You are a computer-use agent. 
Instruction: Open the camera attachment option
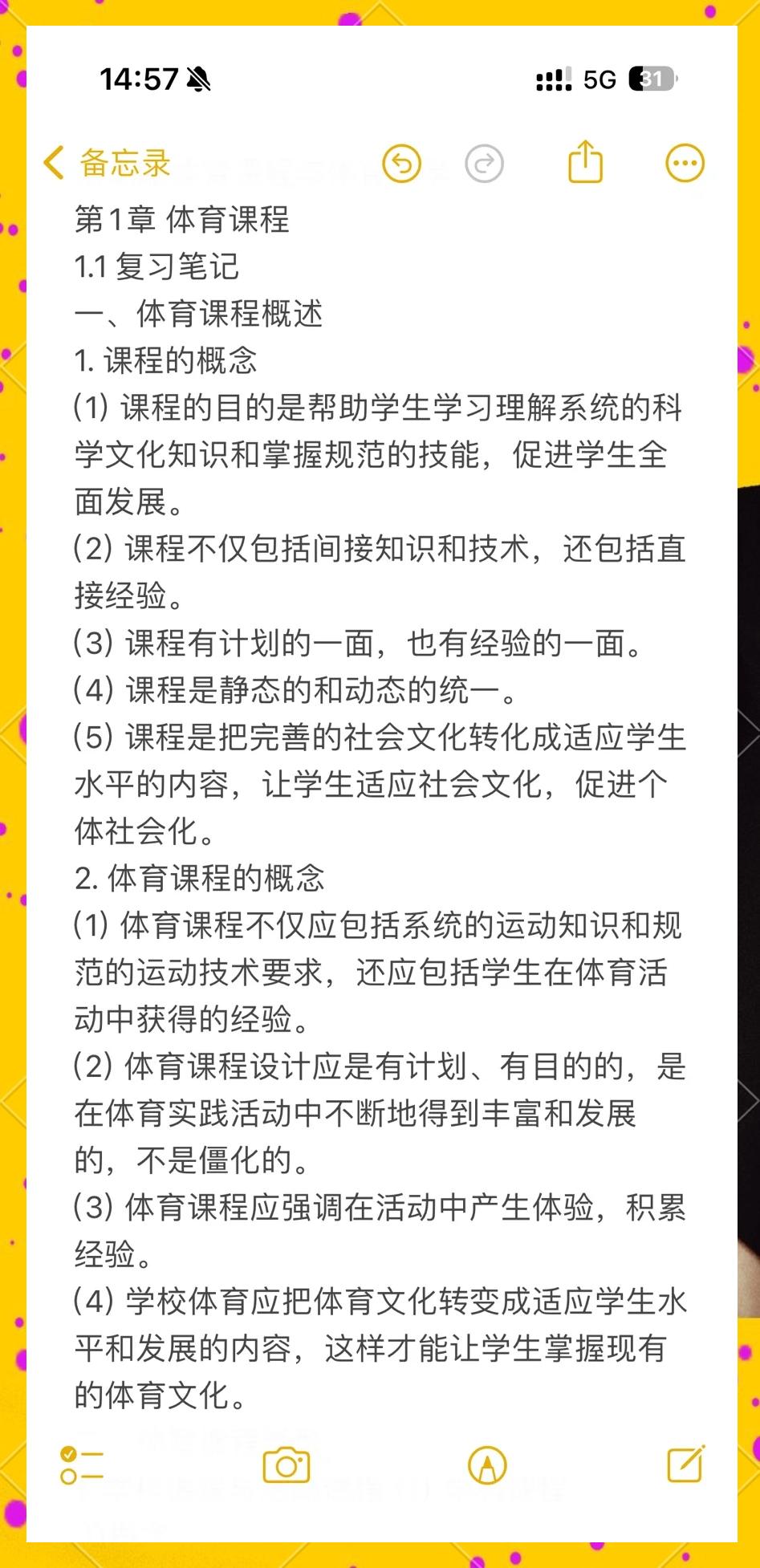click(x=287, y=1465)
